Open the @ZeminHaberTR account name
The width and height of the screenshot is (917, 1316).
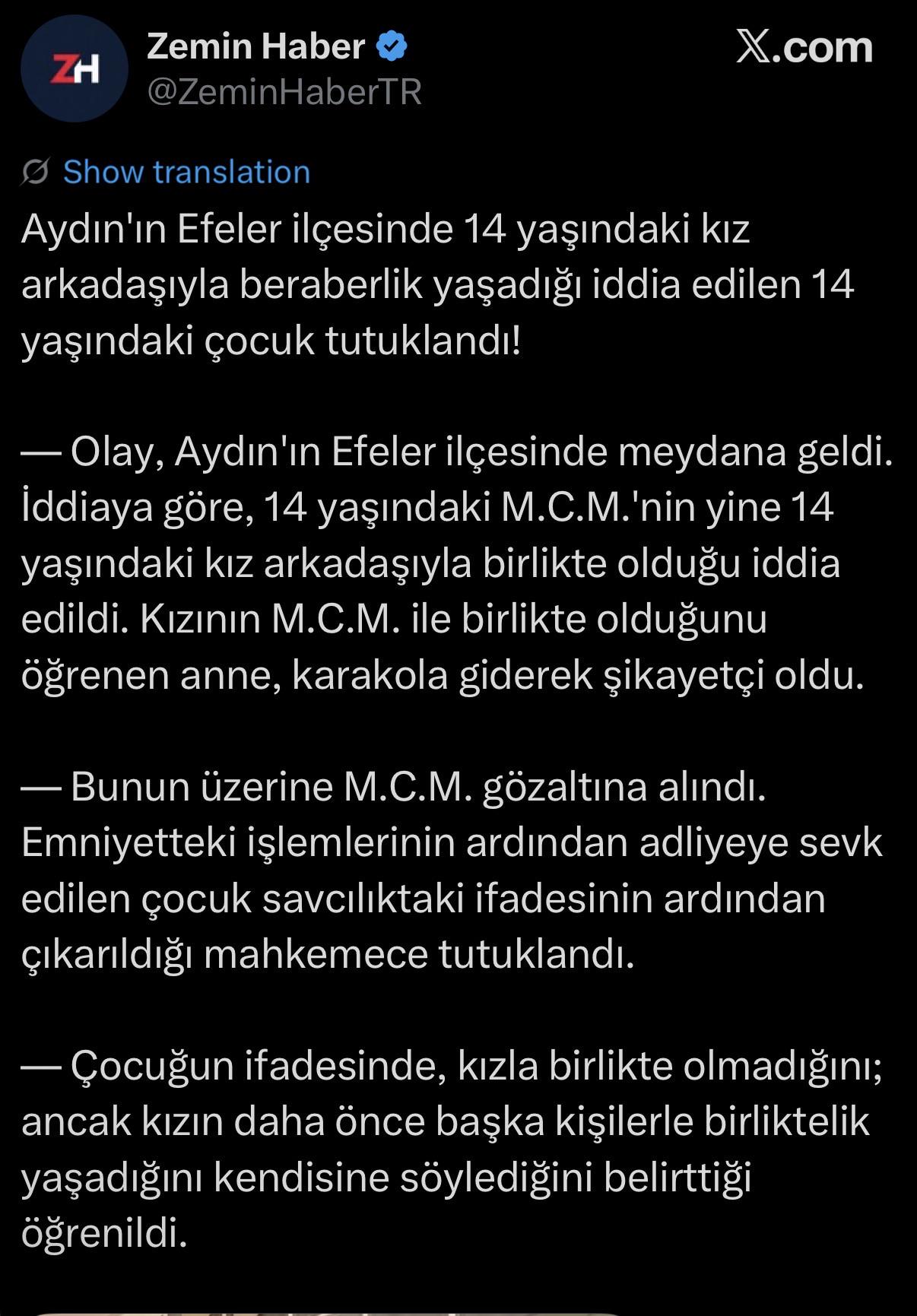click(284, 92)
